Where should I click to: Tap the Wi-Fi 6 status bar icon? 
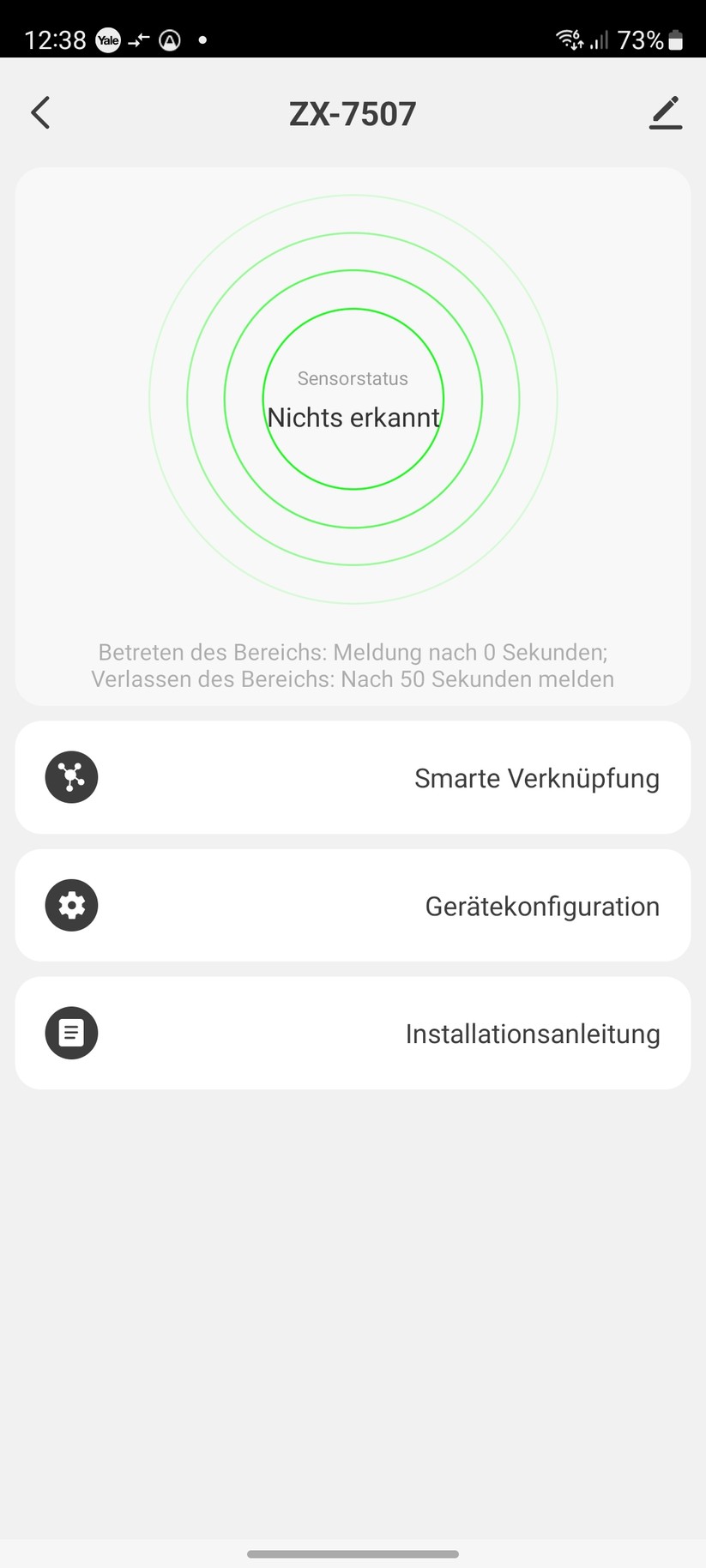pyautogui.click(x=566, y=39)
